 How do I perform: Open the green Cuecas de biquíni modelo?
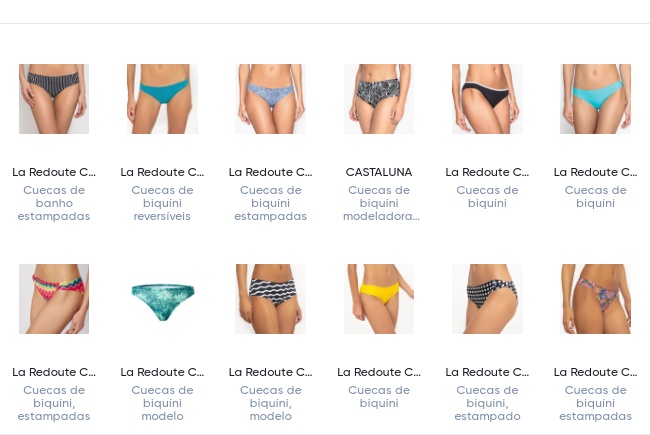162,299
